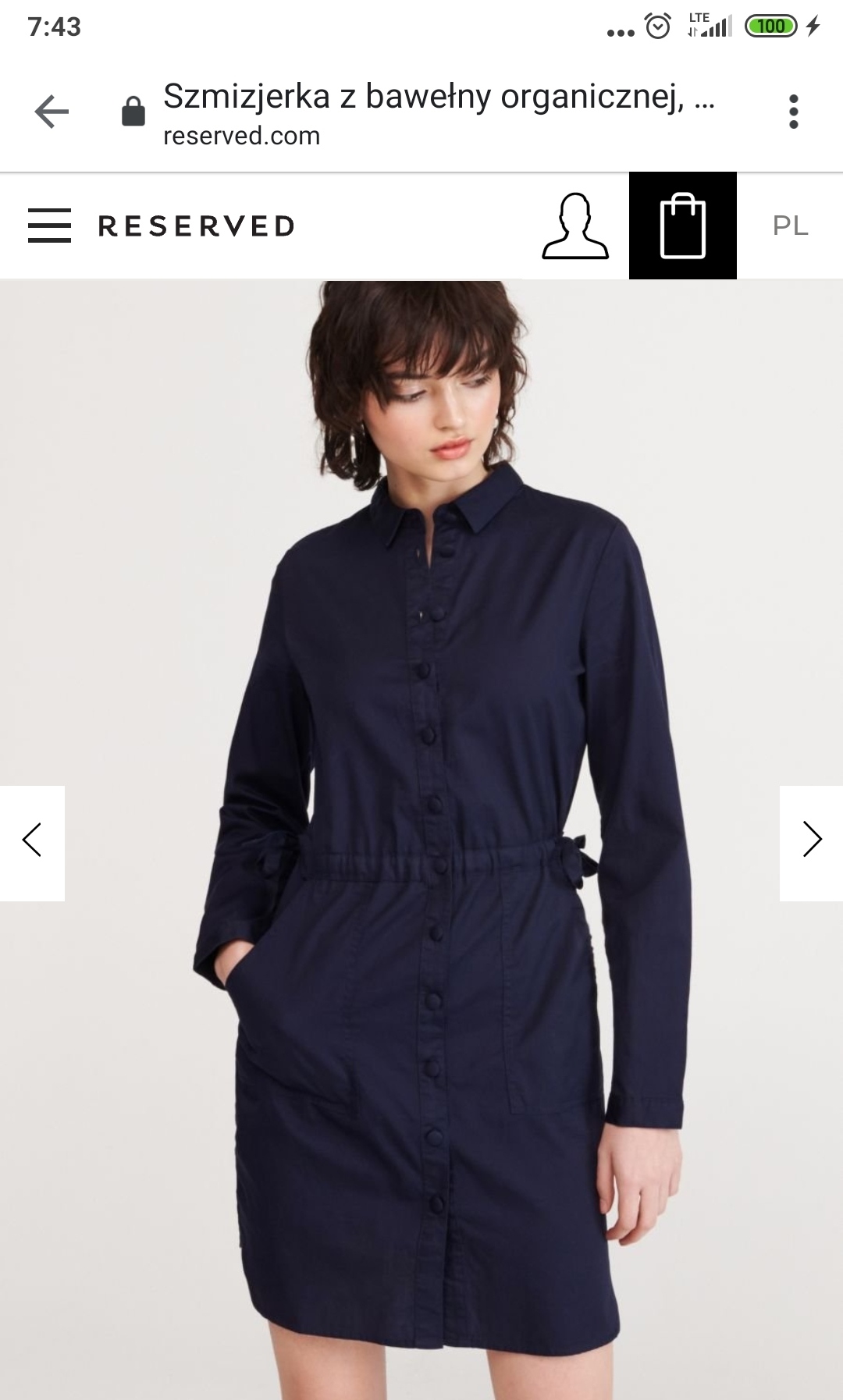Open the hamburger navigation menu

49,226
